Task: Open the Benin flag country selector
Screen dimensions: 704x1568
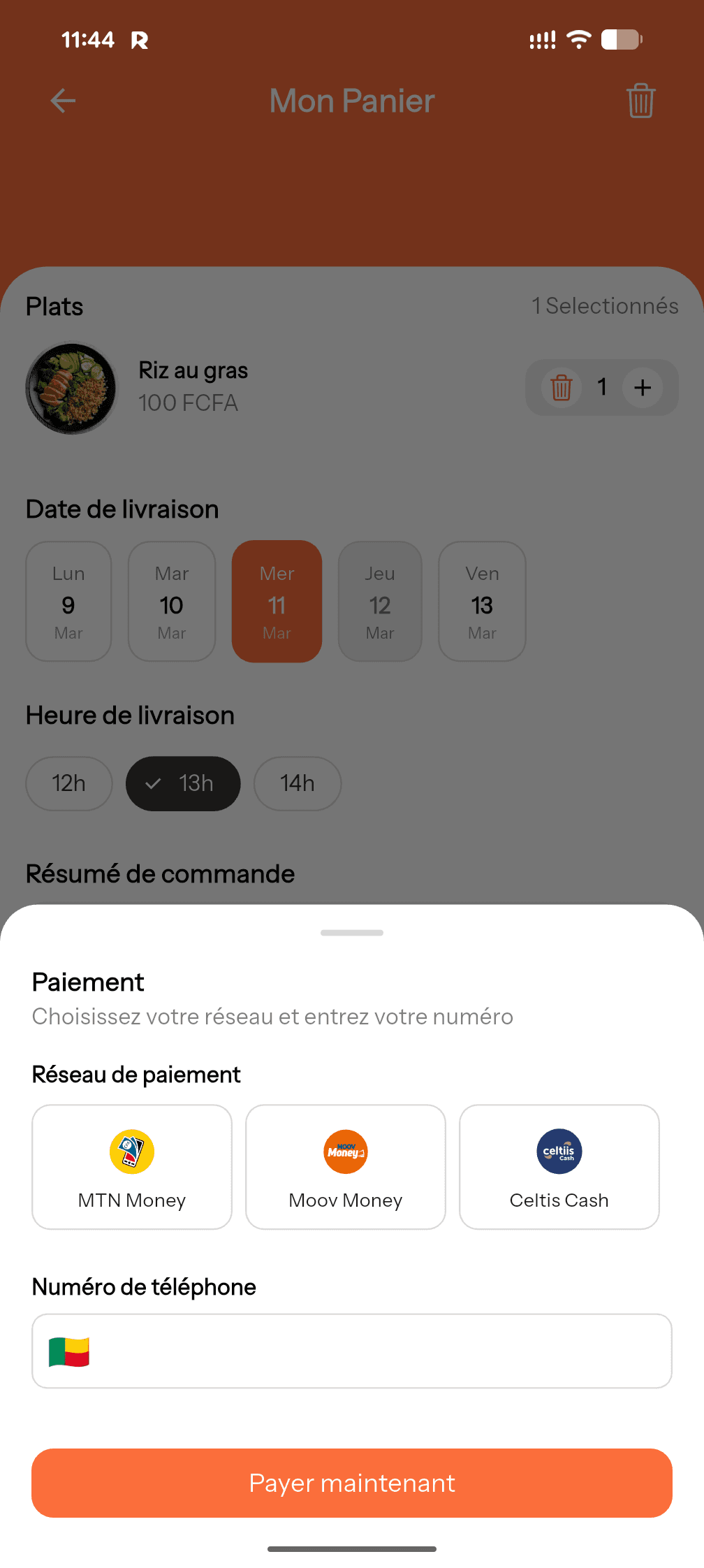Action: point(69,1351)
